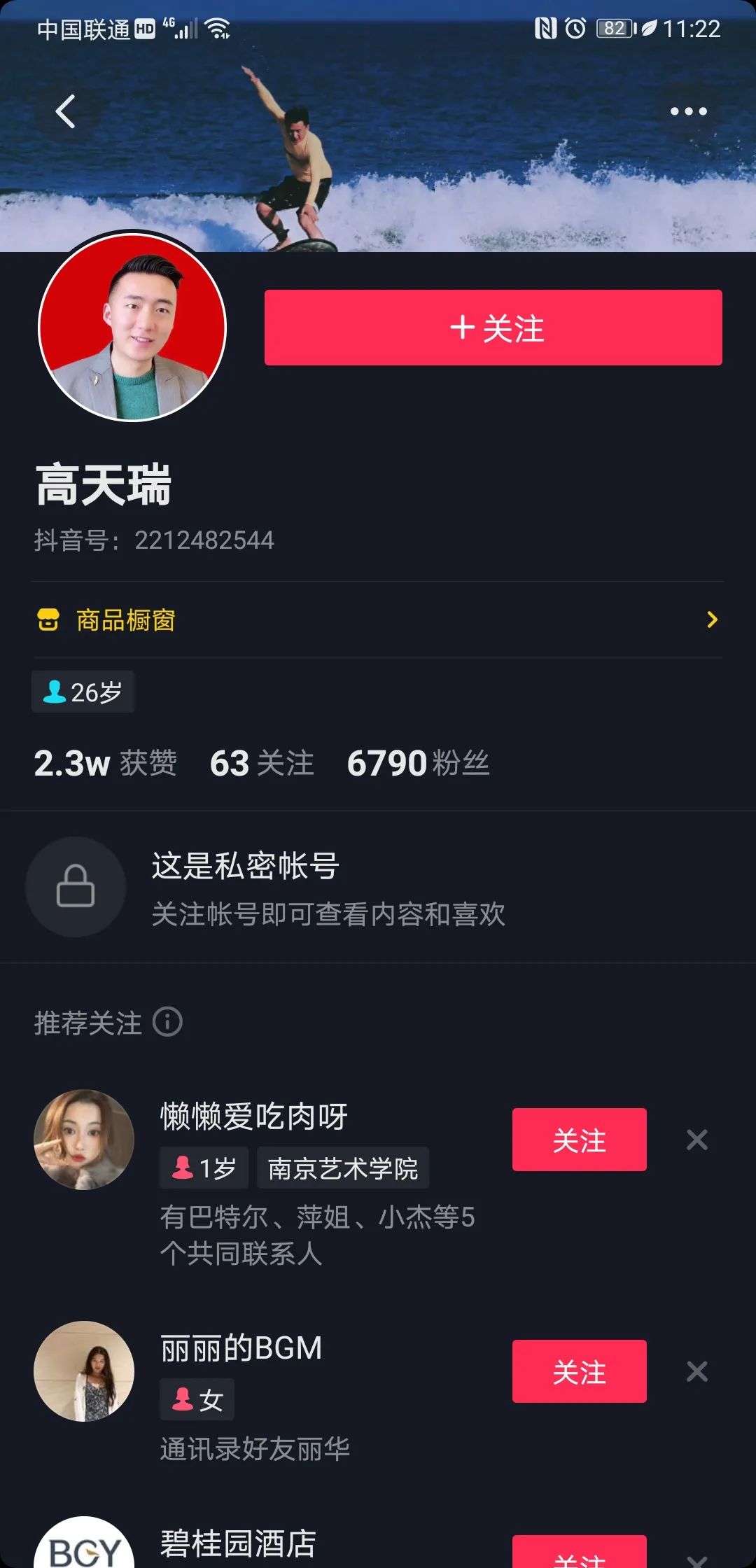The height and width of the screenshot is (1568, 756).
Task: Open the 商品橱窗 product showcase
Action: coord(378,620)
